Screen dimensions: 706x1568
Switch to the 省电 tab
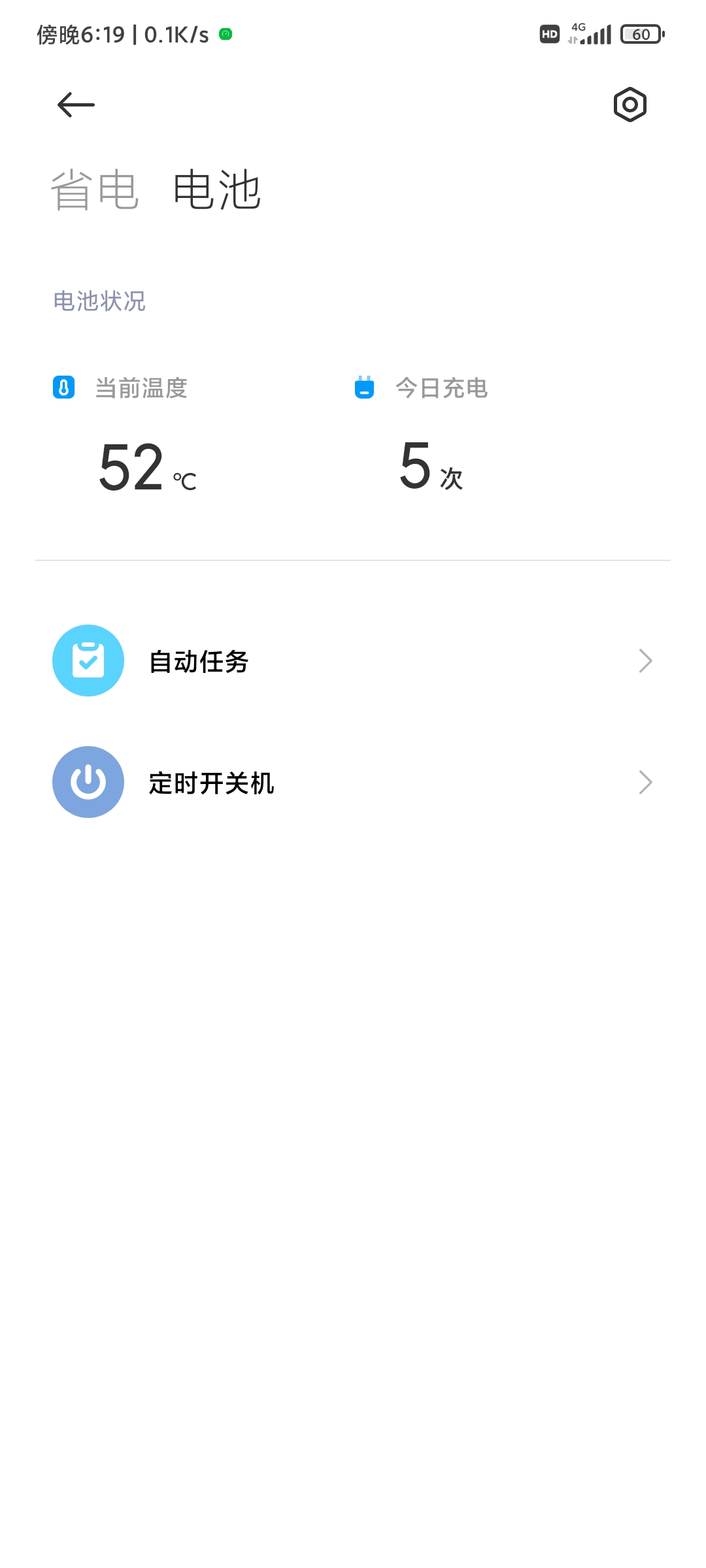[95, 190]
